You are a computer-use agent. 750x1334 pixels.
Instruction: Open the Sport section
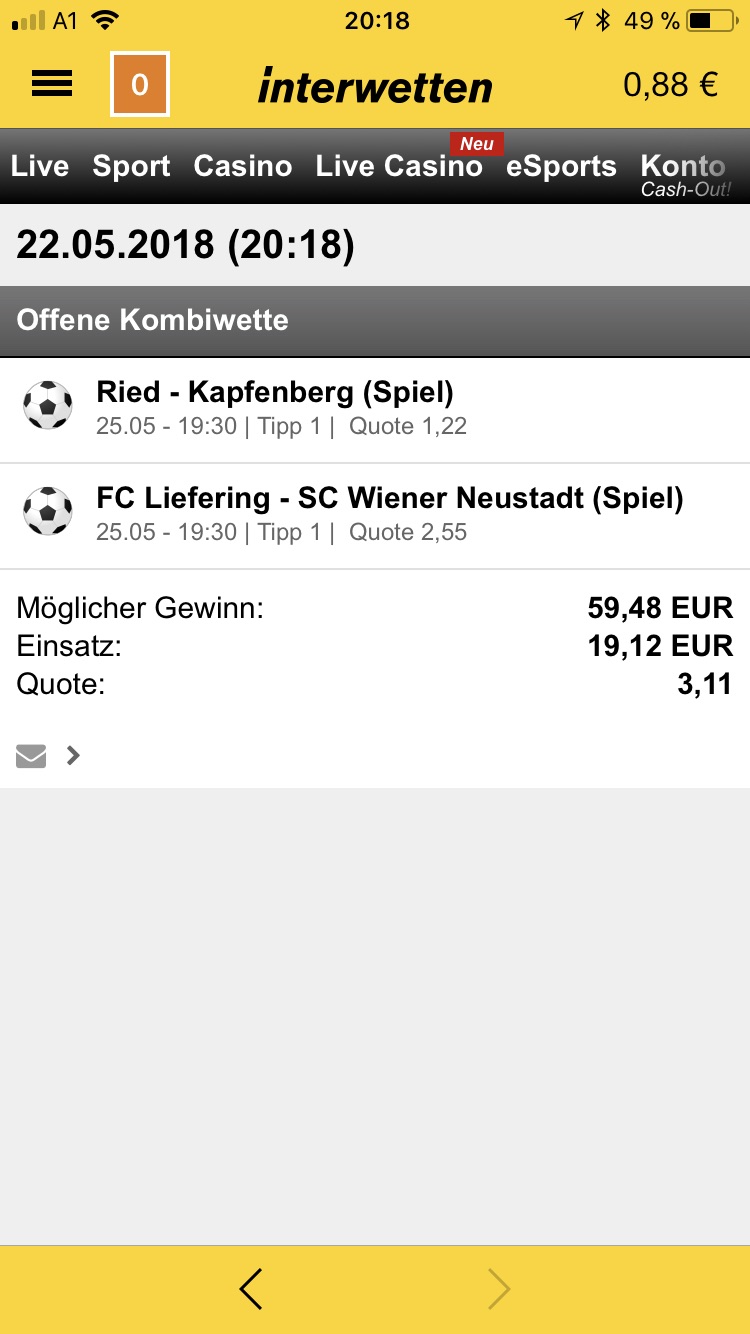coord(132,166)
